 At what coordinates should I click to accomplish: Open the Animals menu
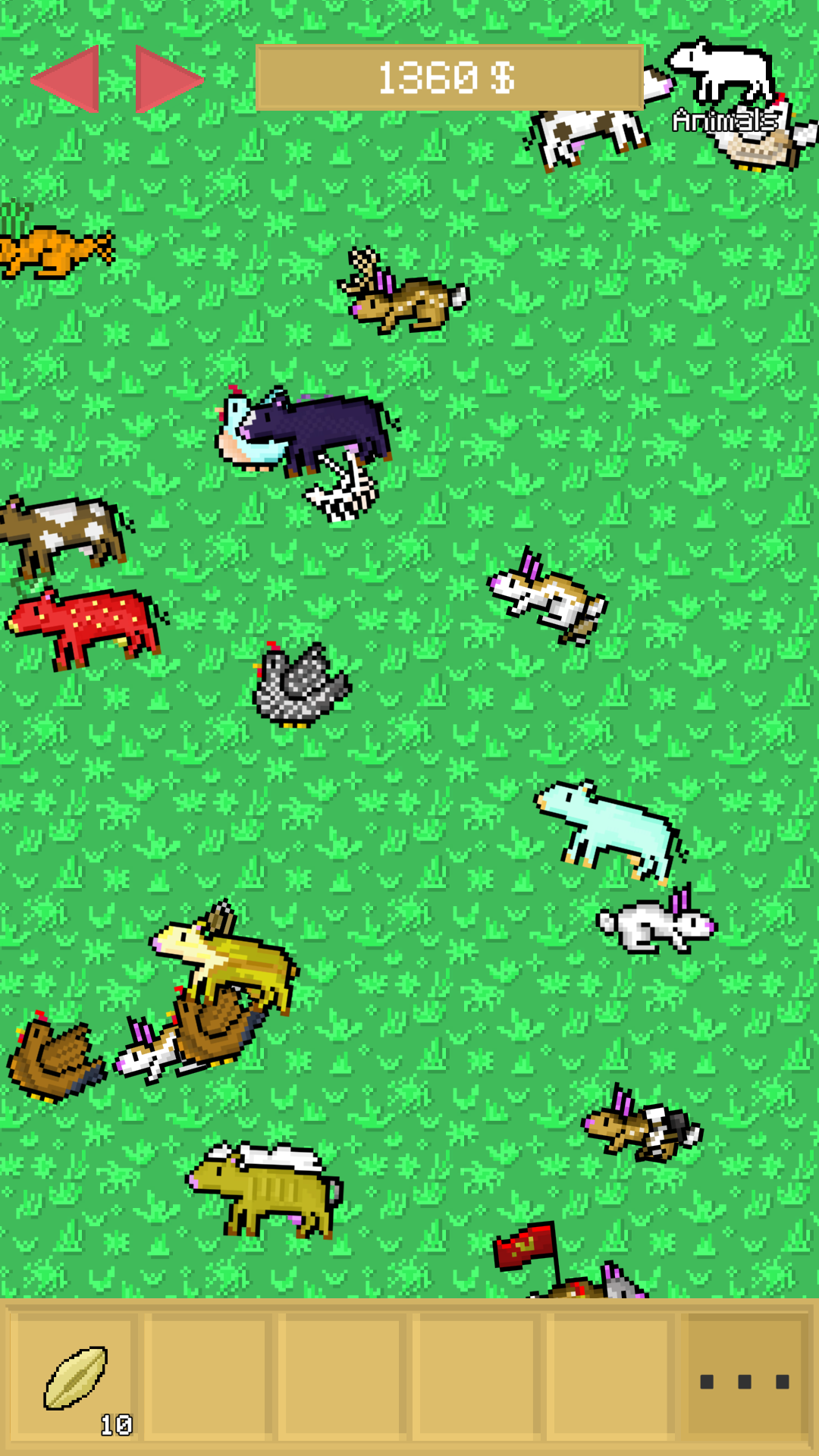pyautogui.click(x=724, y=86)
